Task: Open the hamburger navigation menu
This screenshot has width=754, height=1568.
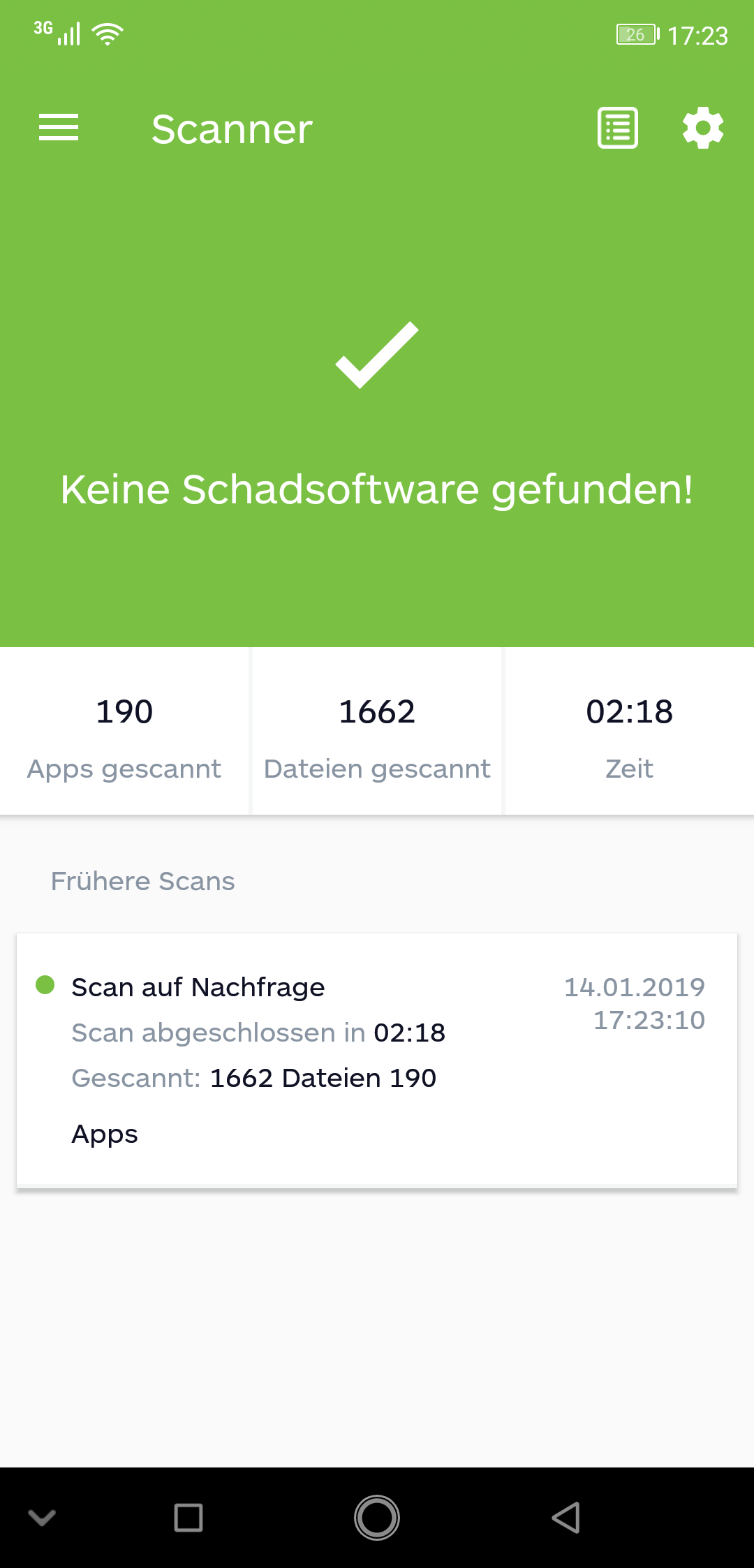Action: click(x=59, y=128)
